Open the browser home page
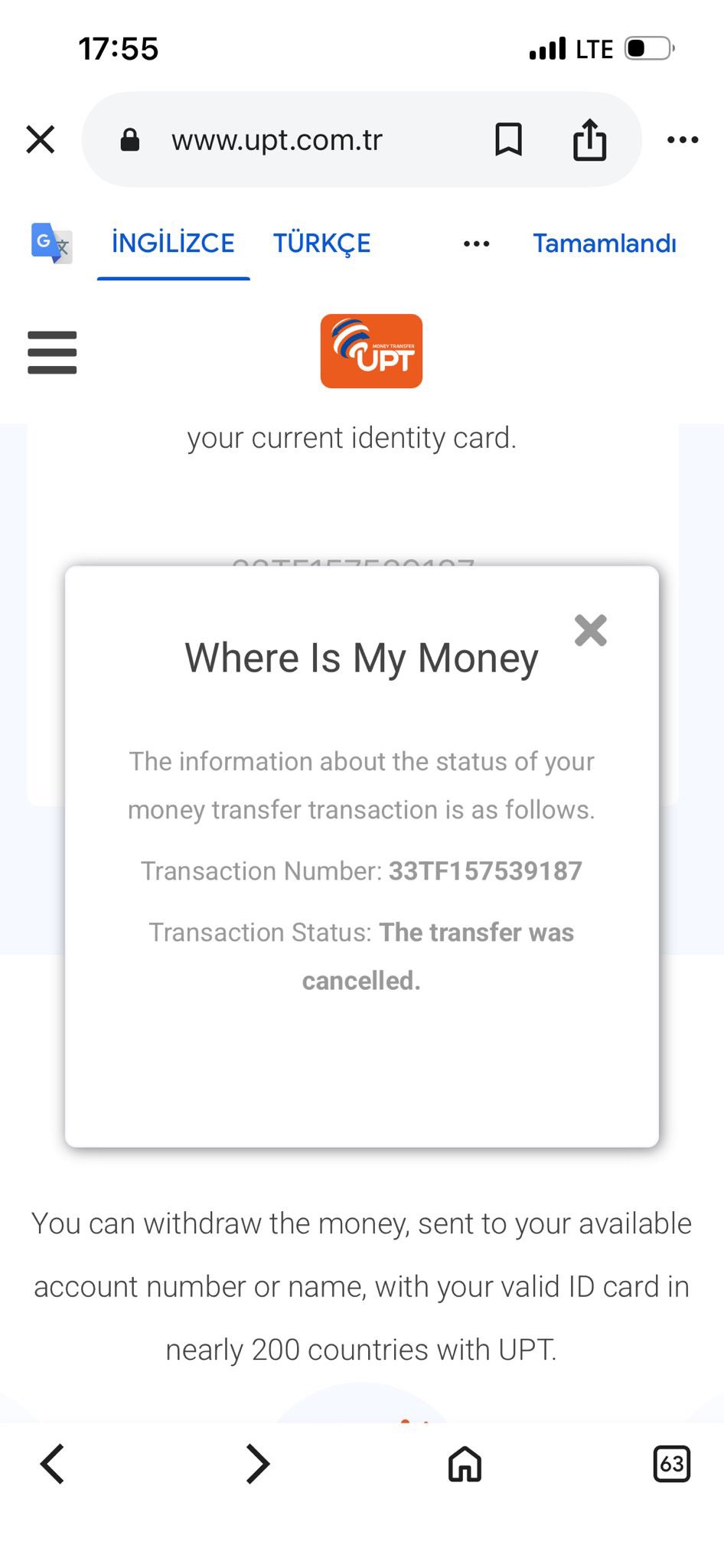724x1568 pixels. click(465, 1464)
